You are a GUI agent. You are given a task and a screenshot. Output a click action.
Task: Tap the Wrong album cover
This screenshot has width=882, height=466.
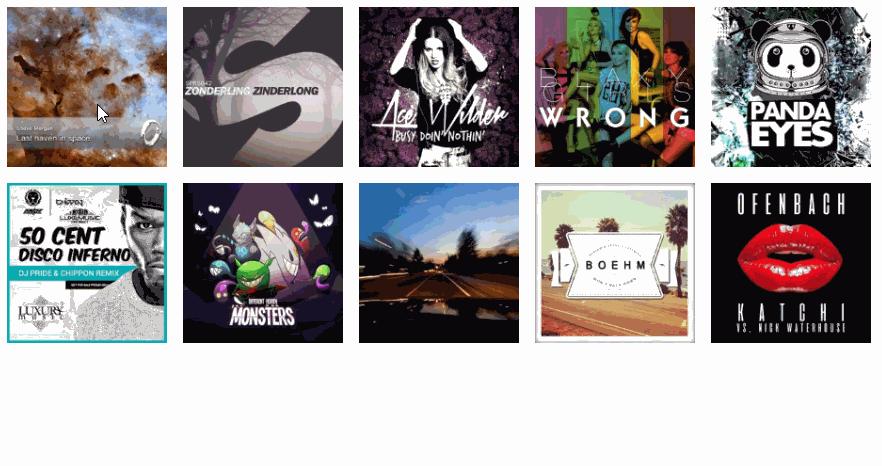point(615,87)
